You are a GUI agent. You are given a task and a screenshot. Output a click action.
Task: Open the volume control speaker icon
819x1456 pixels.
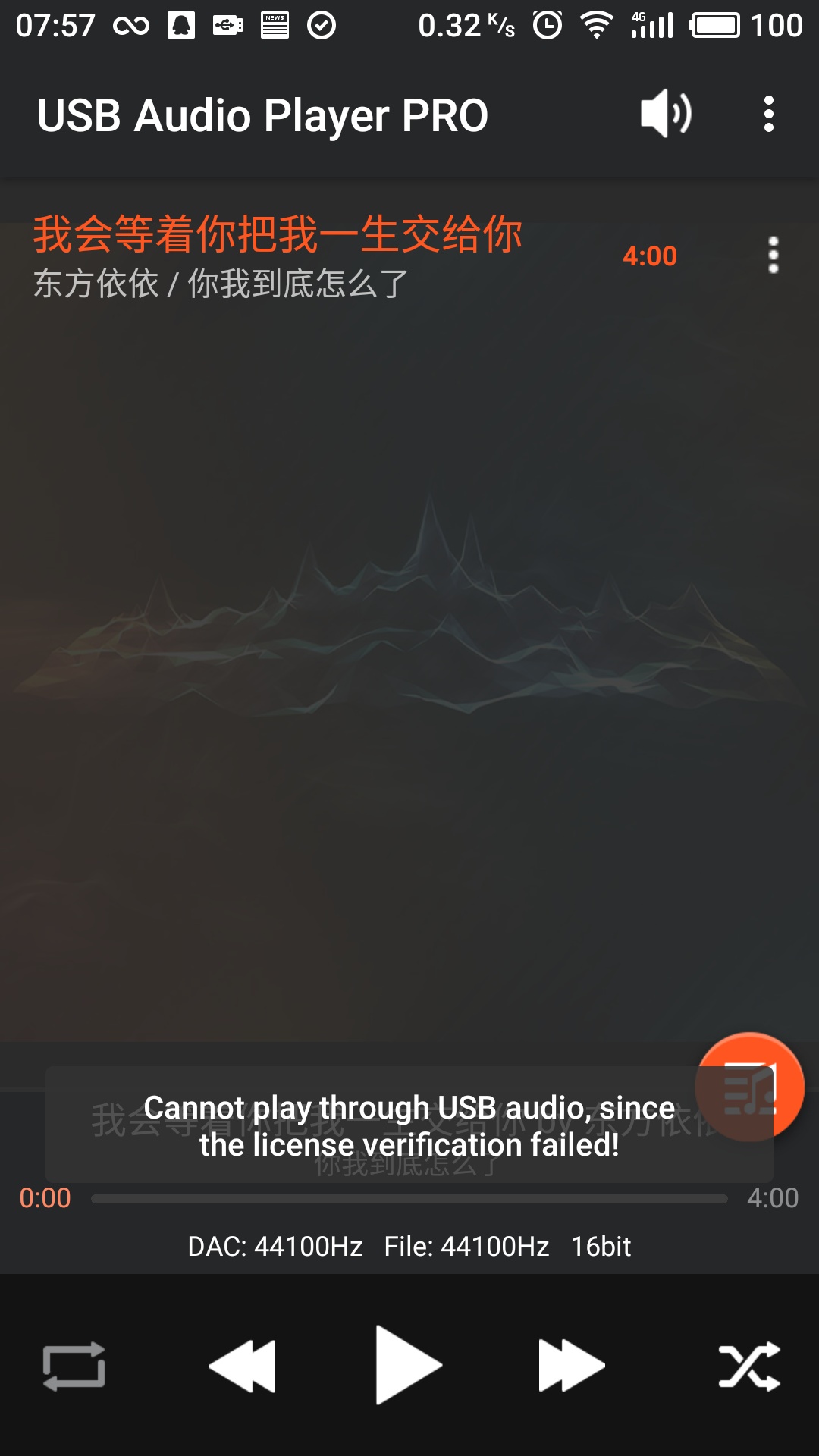point(665,114)
